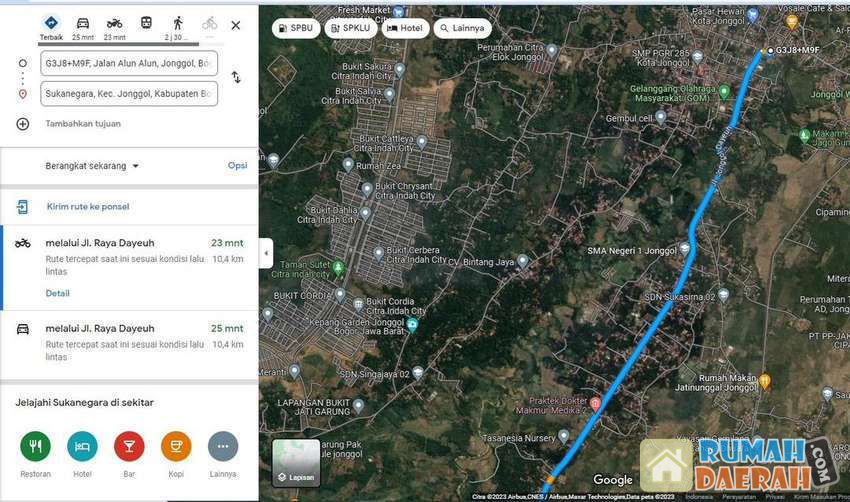This screenshot has height=502, width=850.
Task: Filter map by Hotel chip
Action: [405, 28]
